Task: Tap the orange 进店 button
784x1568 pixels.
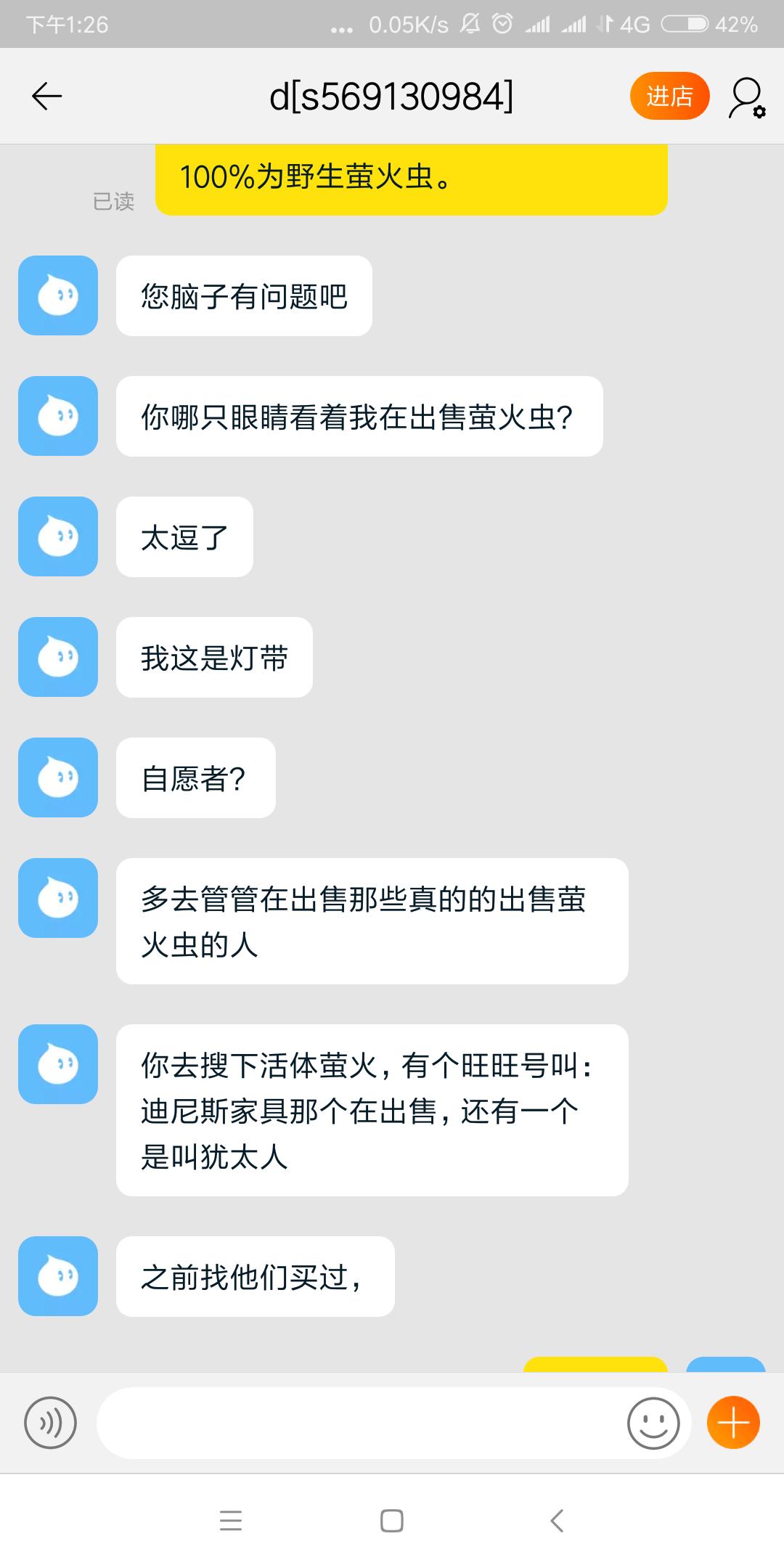Action: coord(669,96)
